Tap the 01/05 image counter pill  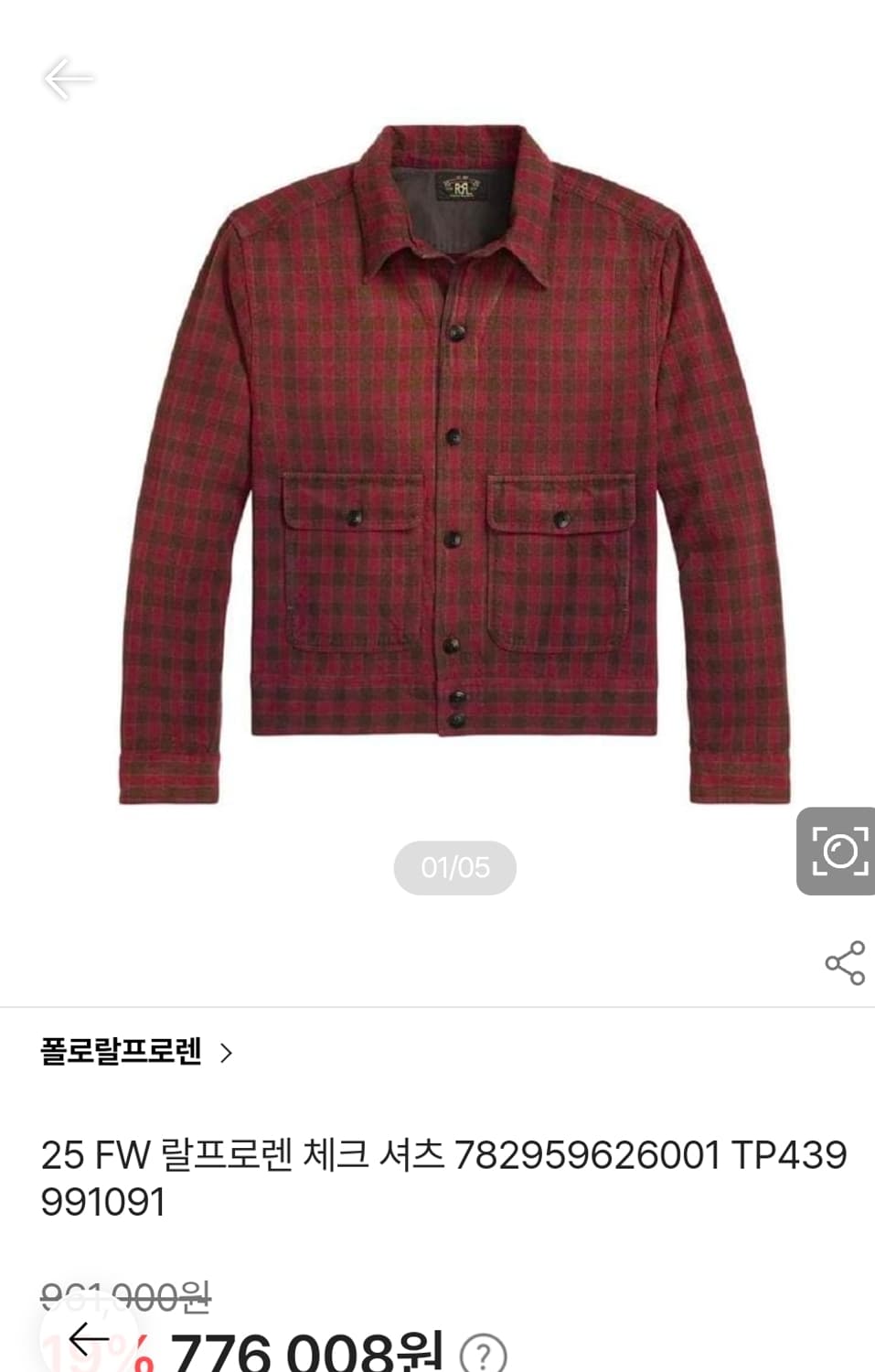[x=454, y=867]
